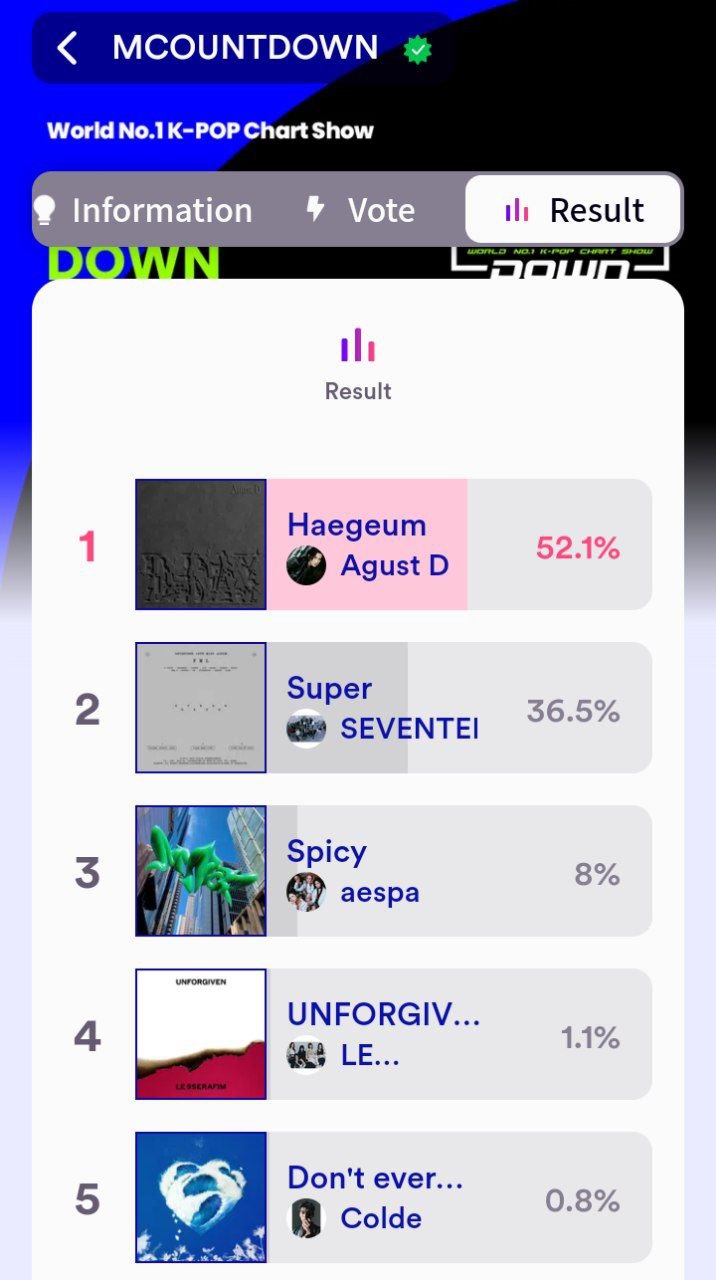View the Spicy by aespa entry
Screen dimensions: 716x1280
click(x=393, y=871)
